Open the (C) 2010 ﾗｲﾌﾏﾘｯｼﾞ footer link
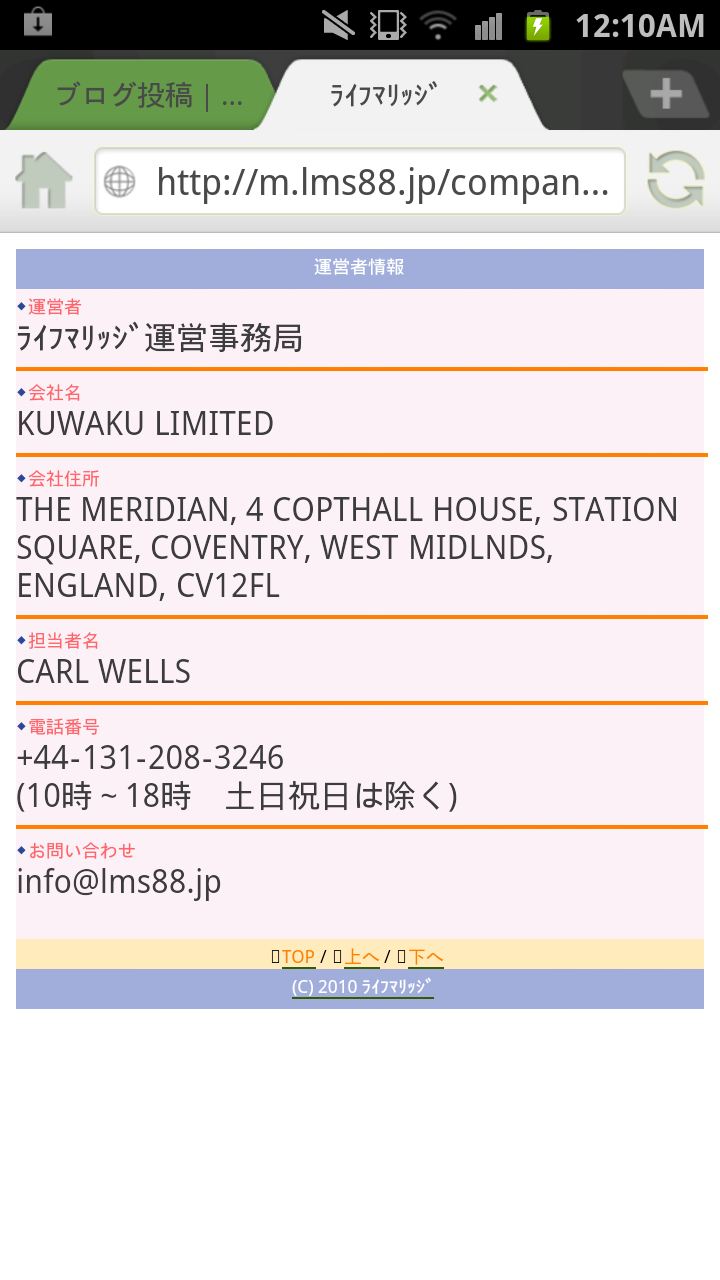This screenshot has width=720, height=1280. click(x=362, y=987)
